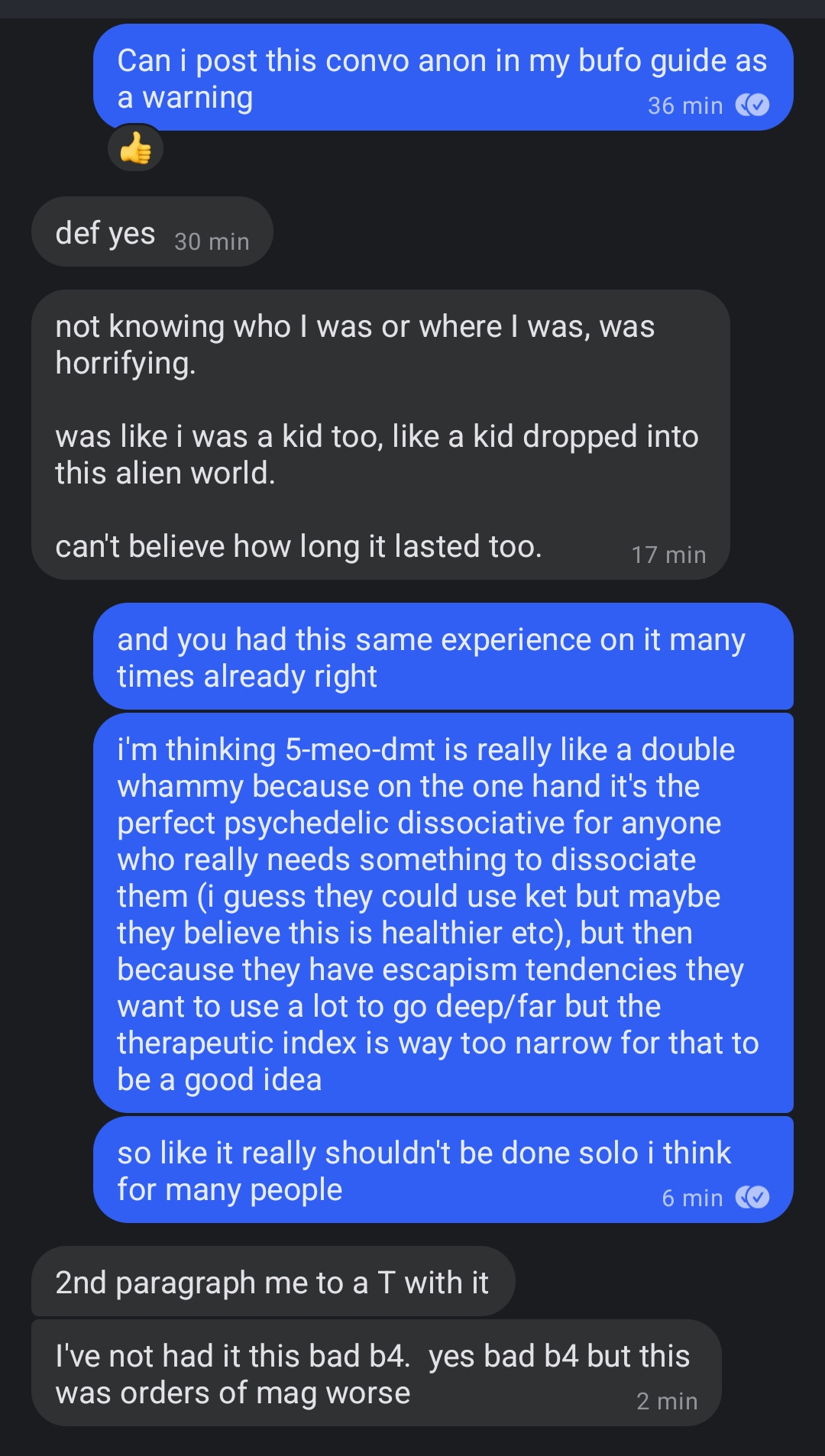
Task: Click the "36 min" timestamp
Action: coord(684,105)
